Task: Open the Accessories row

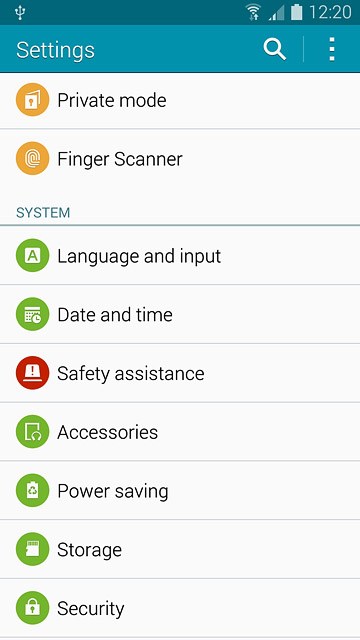Action: pyautogui.click(x=180, y=432)
